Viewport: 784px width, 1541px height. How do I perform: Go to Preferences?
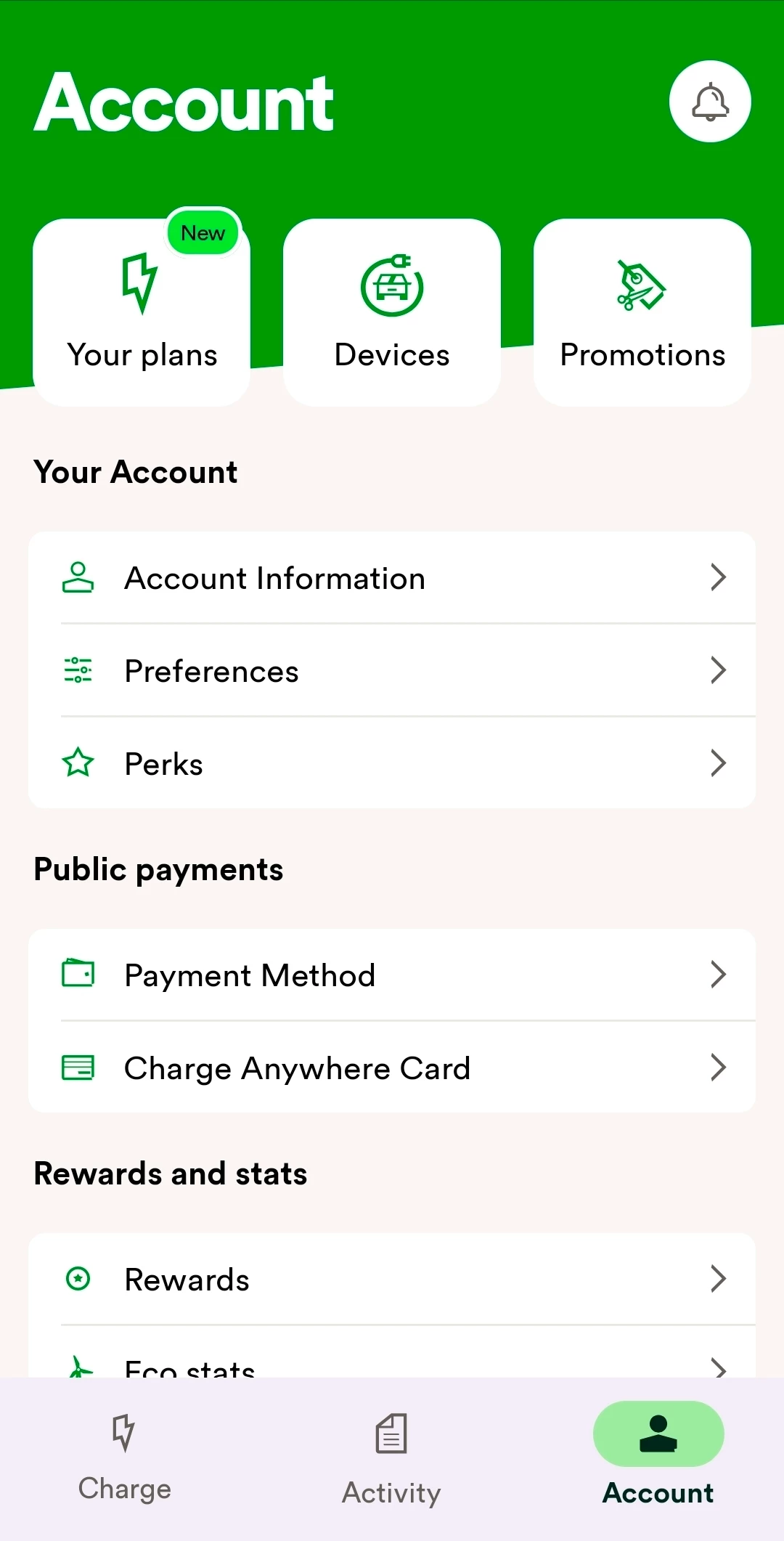click(x=392, y=670)
